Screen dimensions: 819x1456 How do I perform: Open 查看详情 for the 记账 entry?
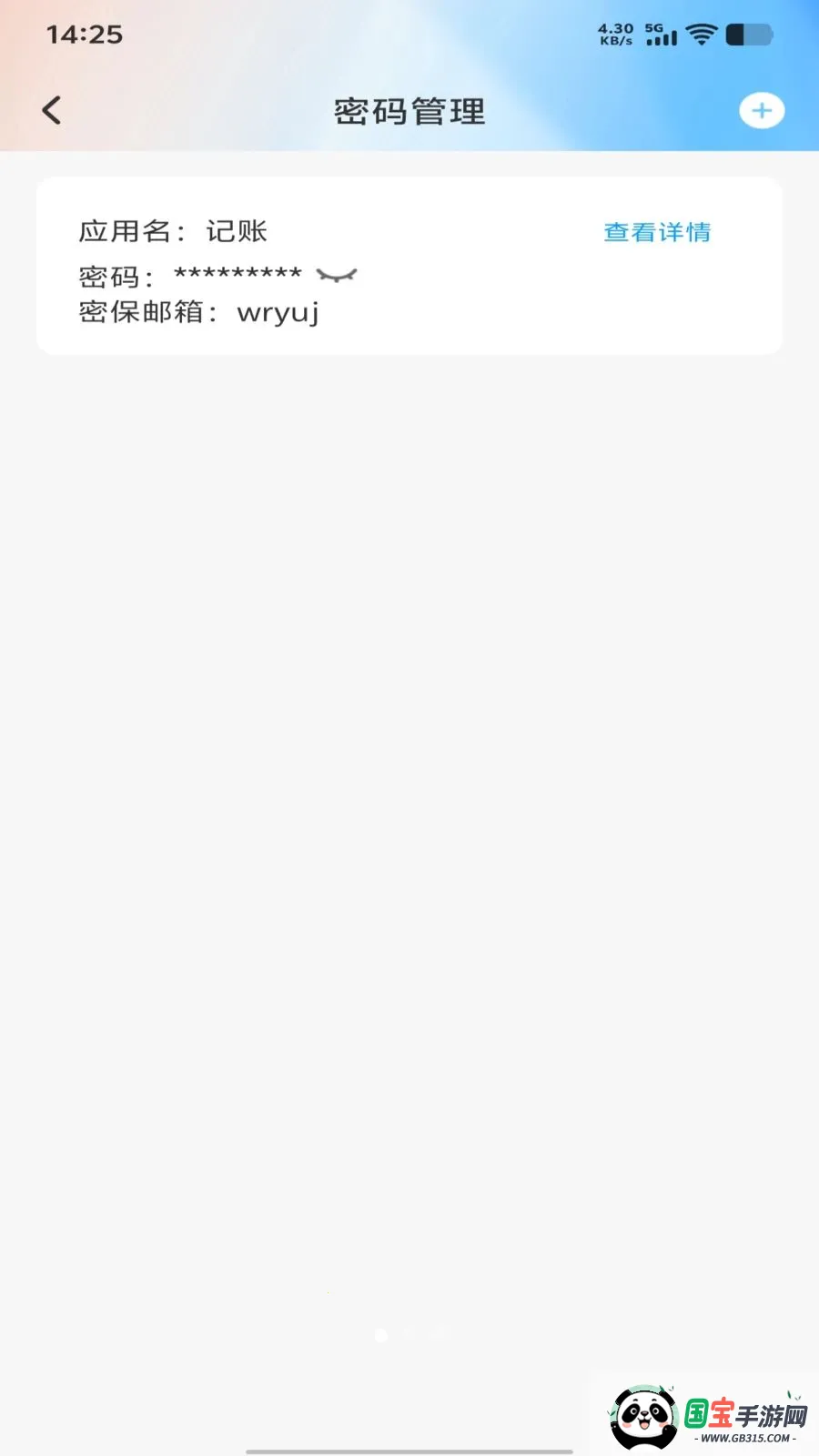pyautogui.click(x=657, y=233)
